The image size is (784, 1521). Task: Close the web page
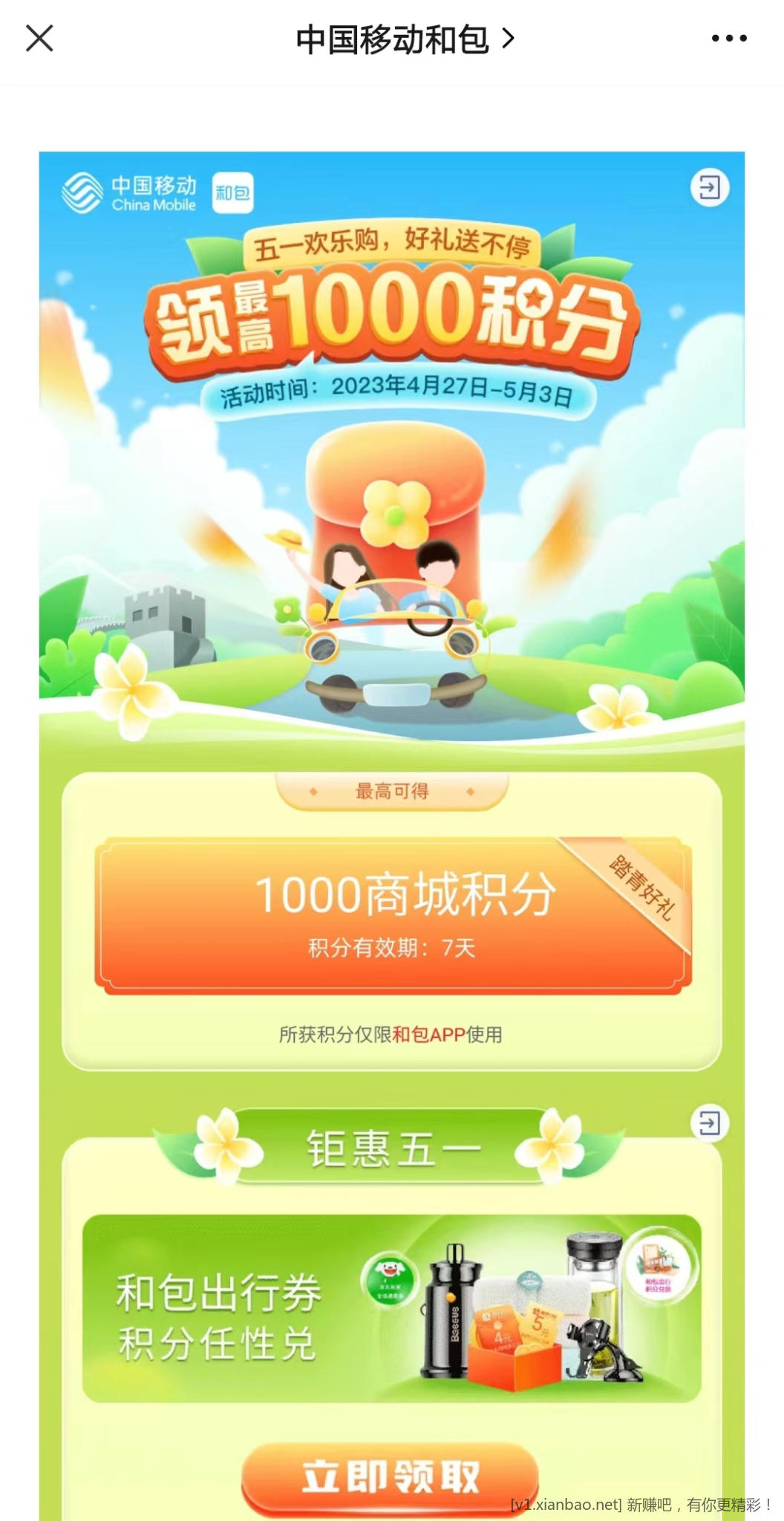39,38
